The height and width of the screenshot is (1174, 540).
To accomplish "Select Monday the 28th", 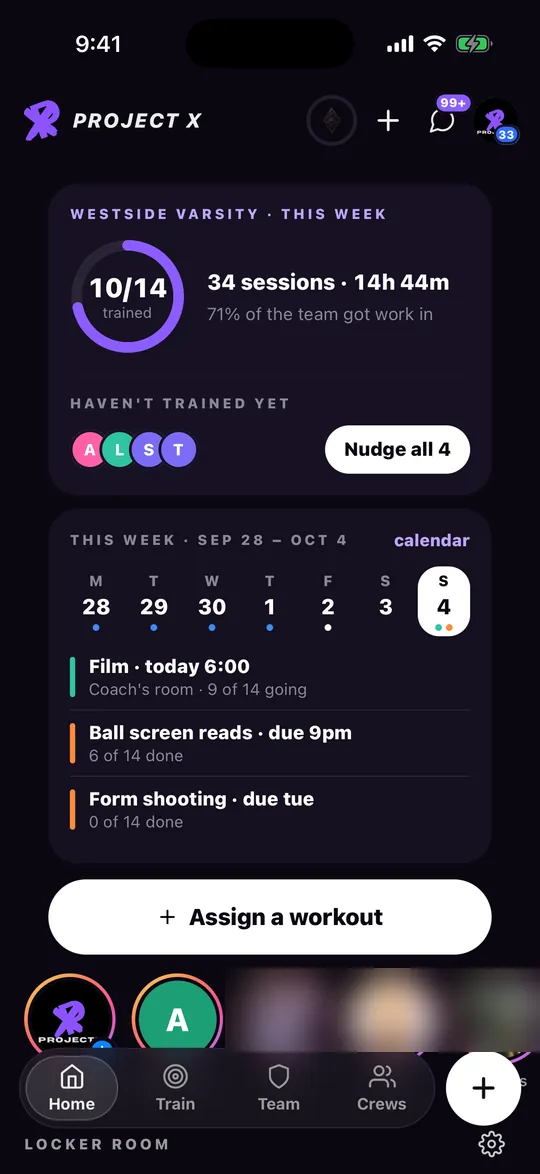I will coord(97,601).
